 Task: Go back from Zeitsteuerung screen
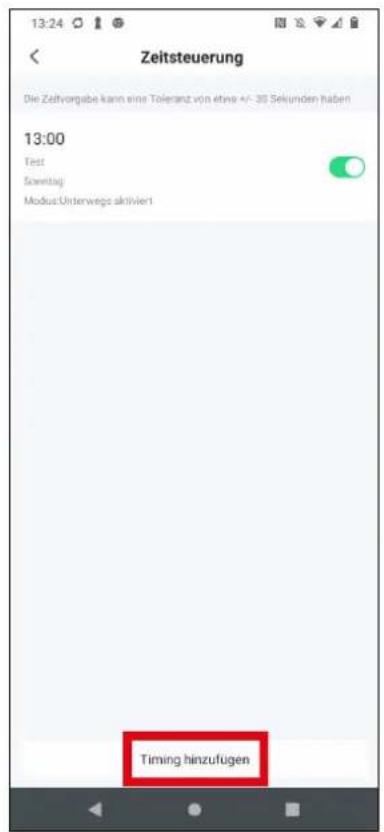(x=34, y=57)
